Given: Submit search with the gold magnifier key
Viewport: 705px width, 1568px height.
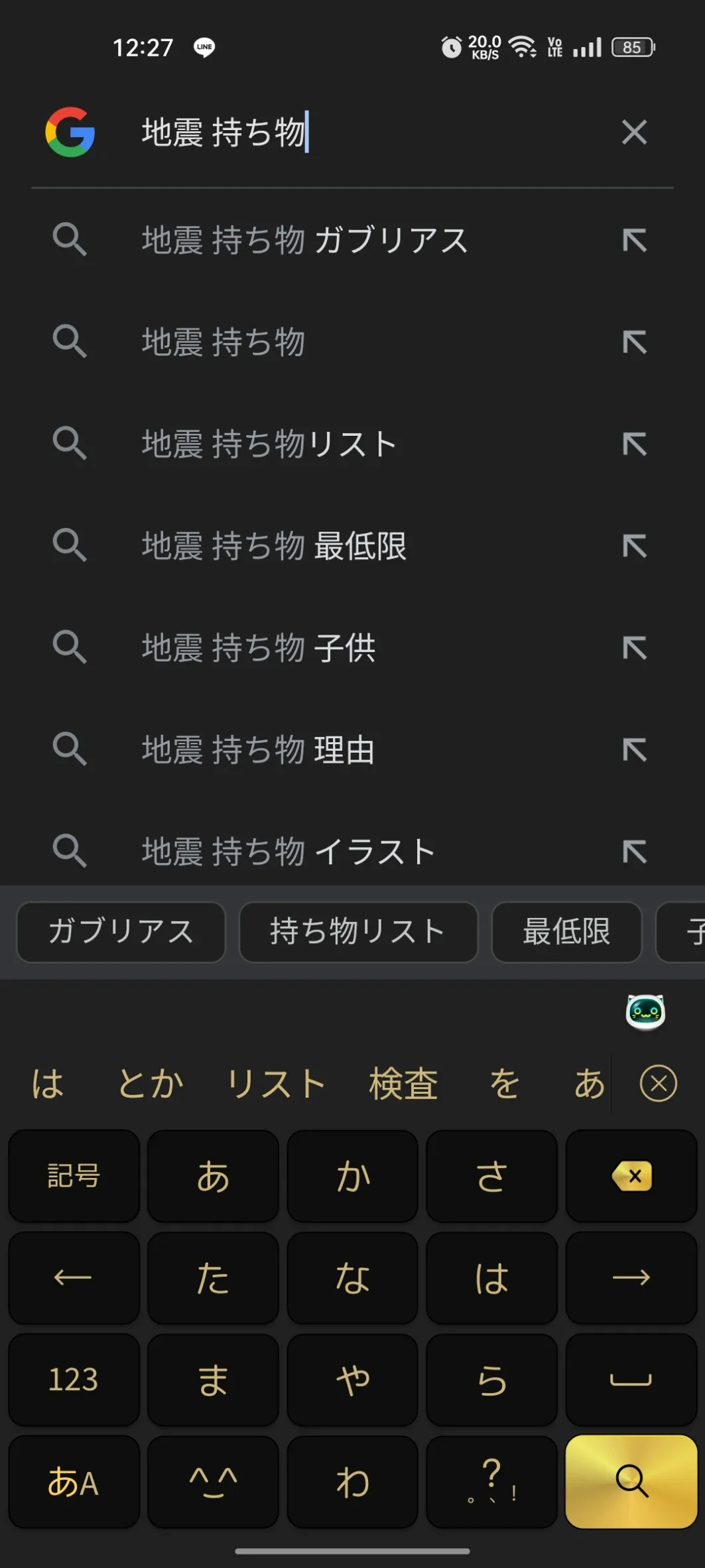Looking at the screenshot, I should point(631,1481).
